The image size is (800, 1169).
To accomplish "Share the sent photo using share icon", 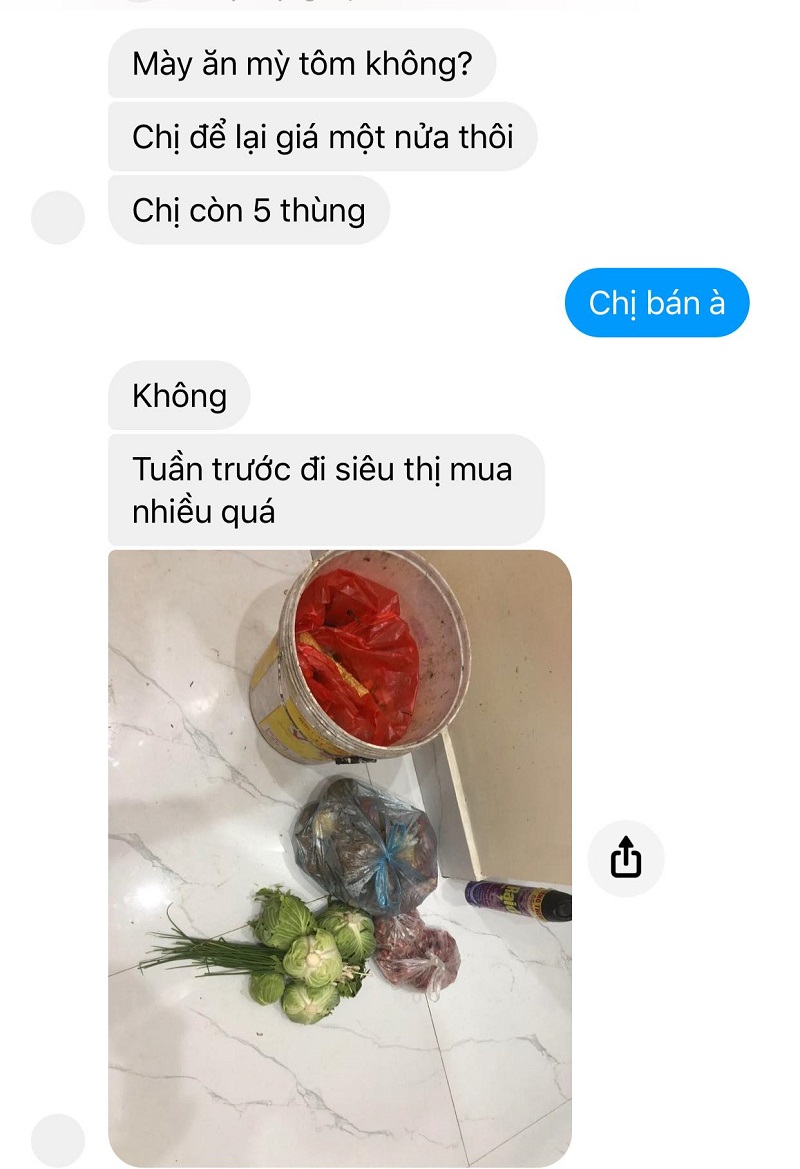I will coord(625,858).
